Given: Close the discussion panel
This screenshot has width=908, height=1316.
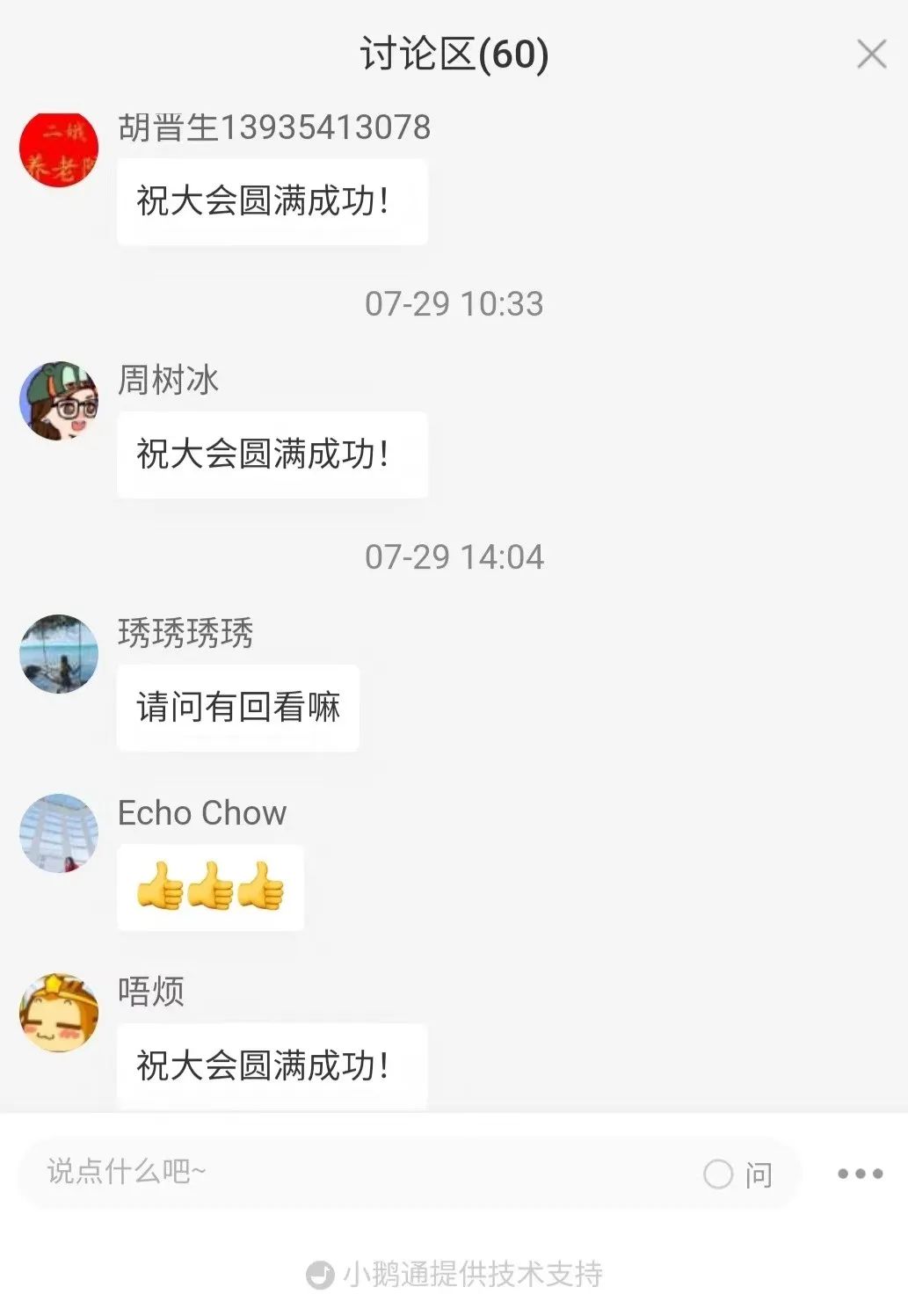Looking at the screenshot, I should point(871,55).
